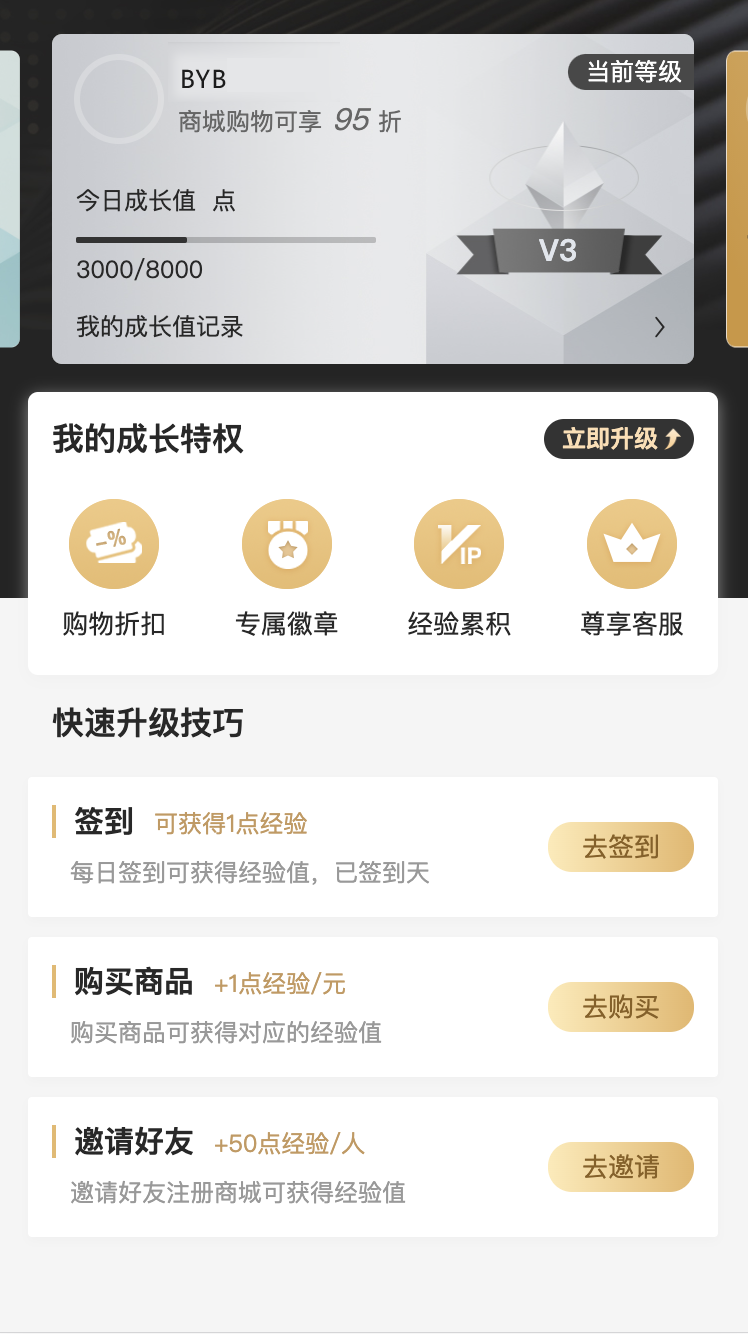The image size is (748, 1334).
Task: Open 我的成长值记录 growth record
Action: pyautogui.click(x=372, y=327)
